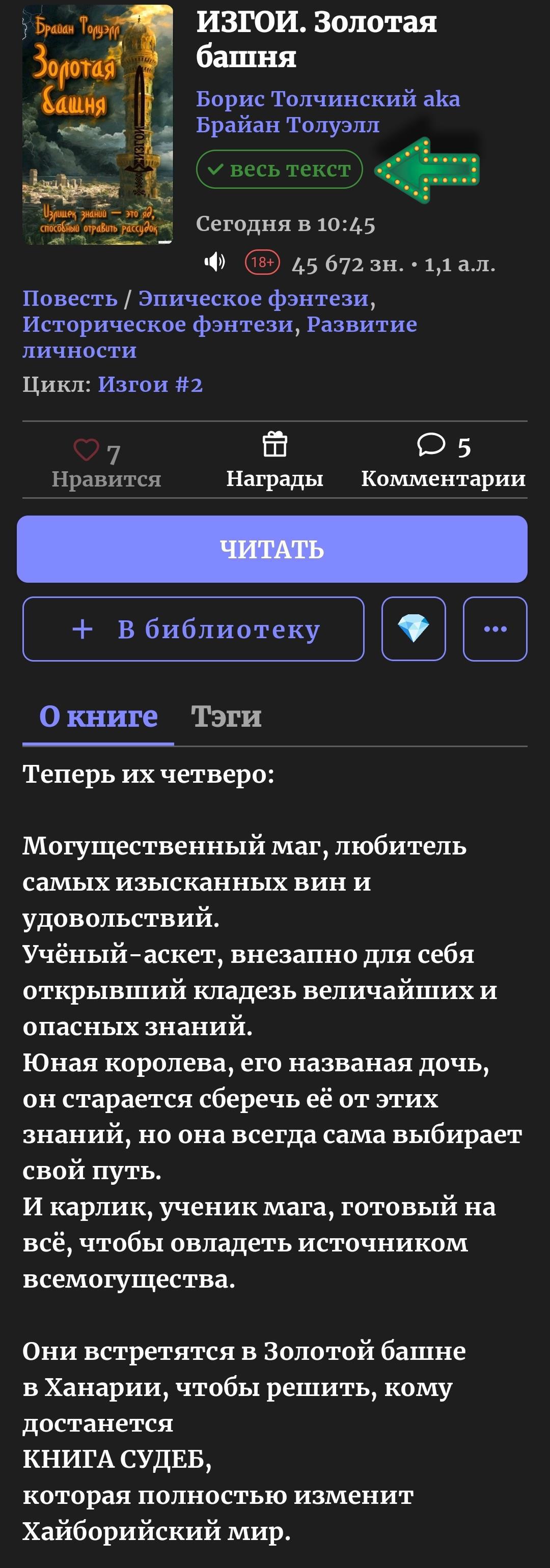Open the Повесть genre link
Viewport: 550px width, 1568px height.
pyautogui.click(x=70, y=298)
